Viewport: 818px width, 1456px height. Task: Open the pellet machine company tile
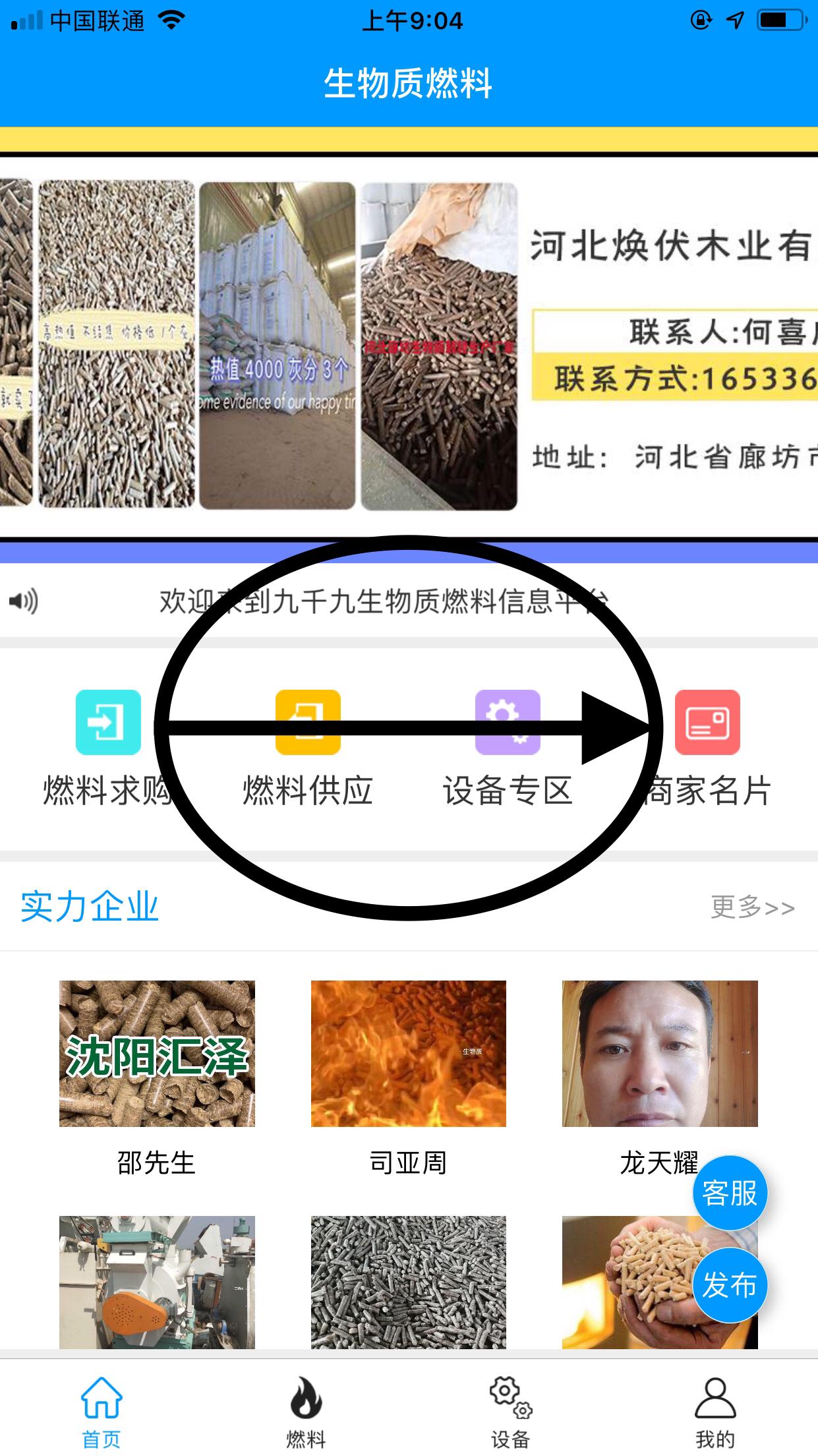157,1281
